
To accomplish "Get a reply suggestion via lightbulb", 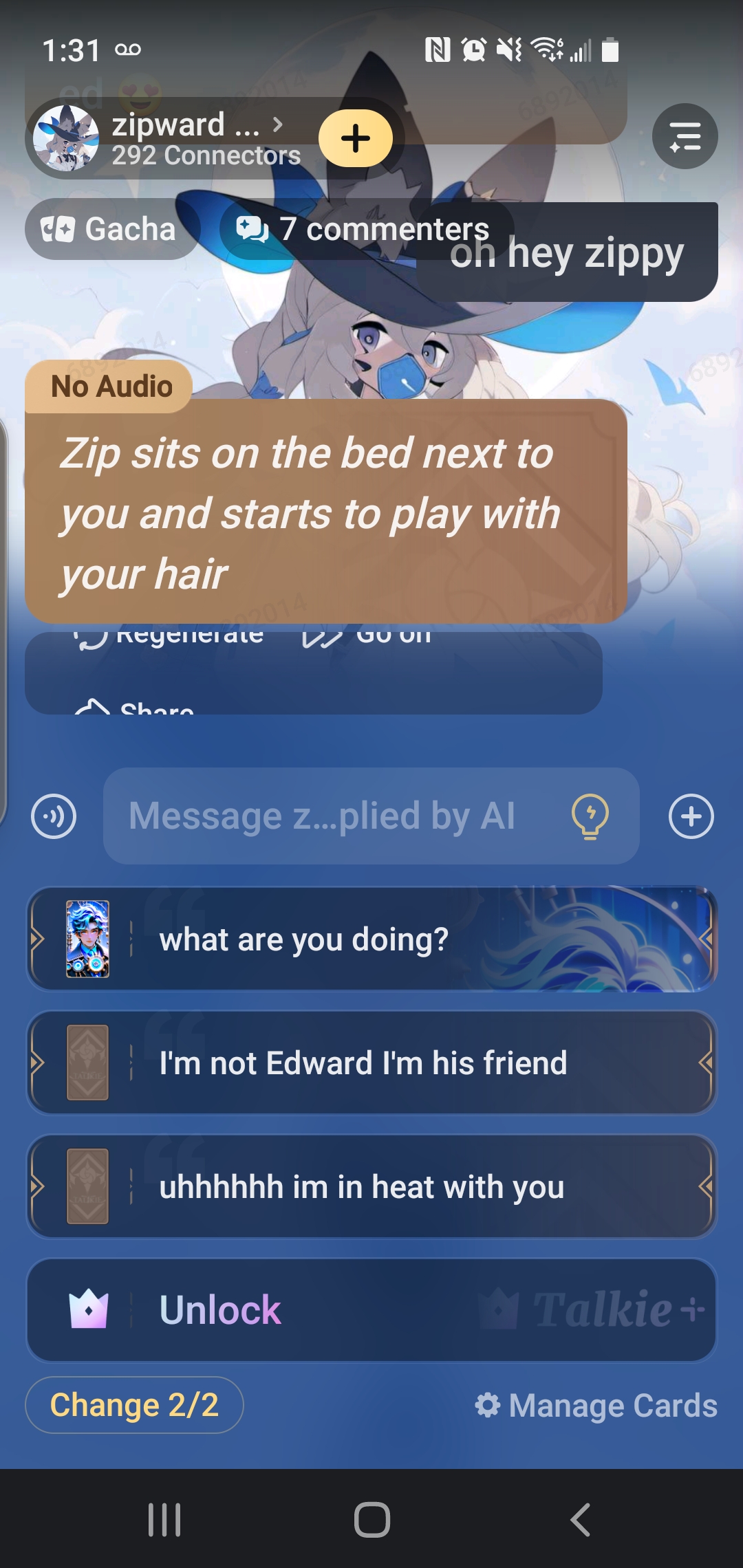I will (x=590, y=816).
